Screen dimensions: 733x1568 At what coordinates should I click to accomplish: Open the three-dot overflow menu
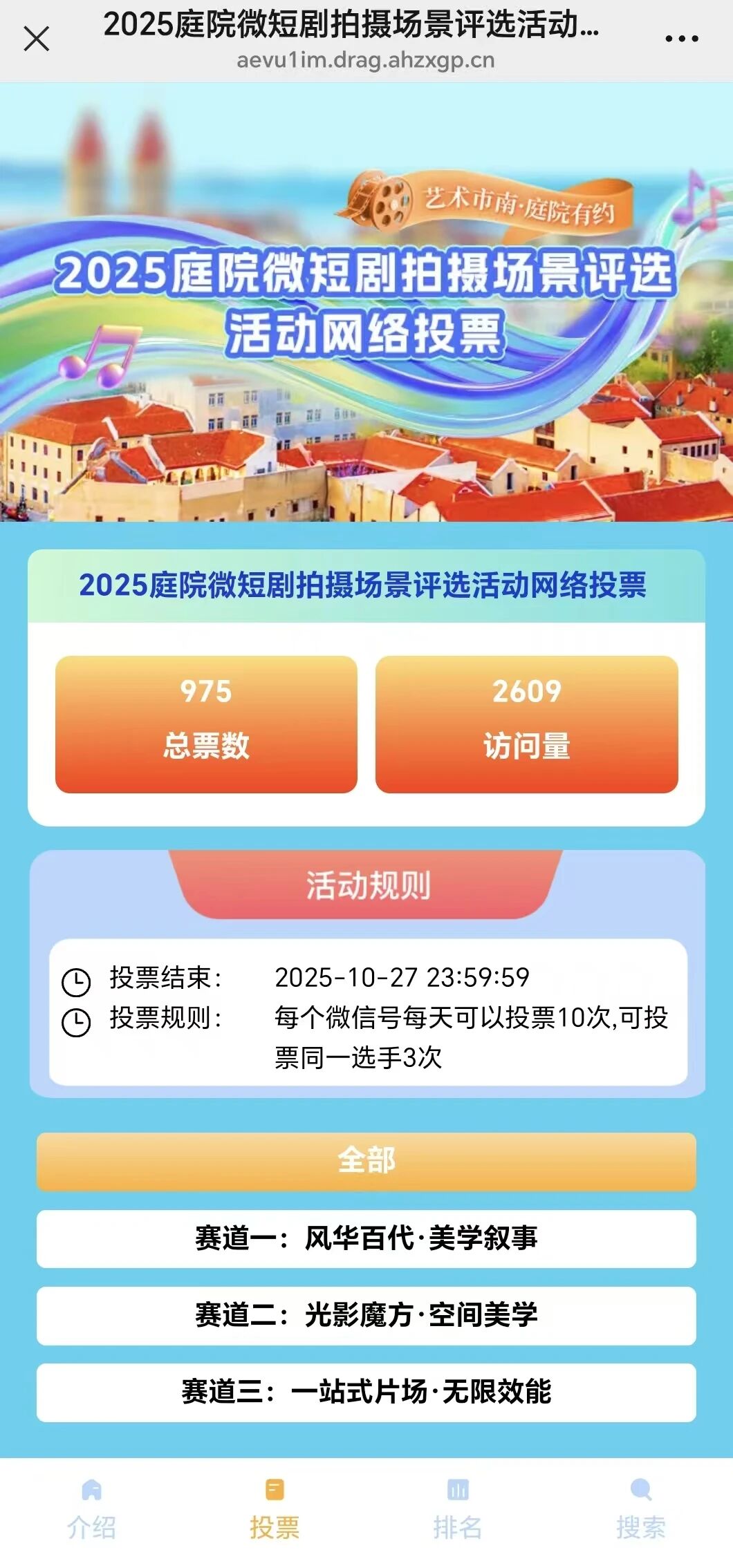tap(681, 39)
